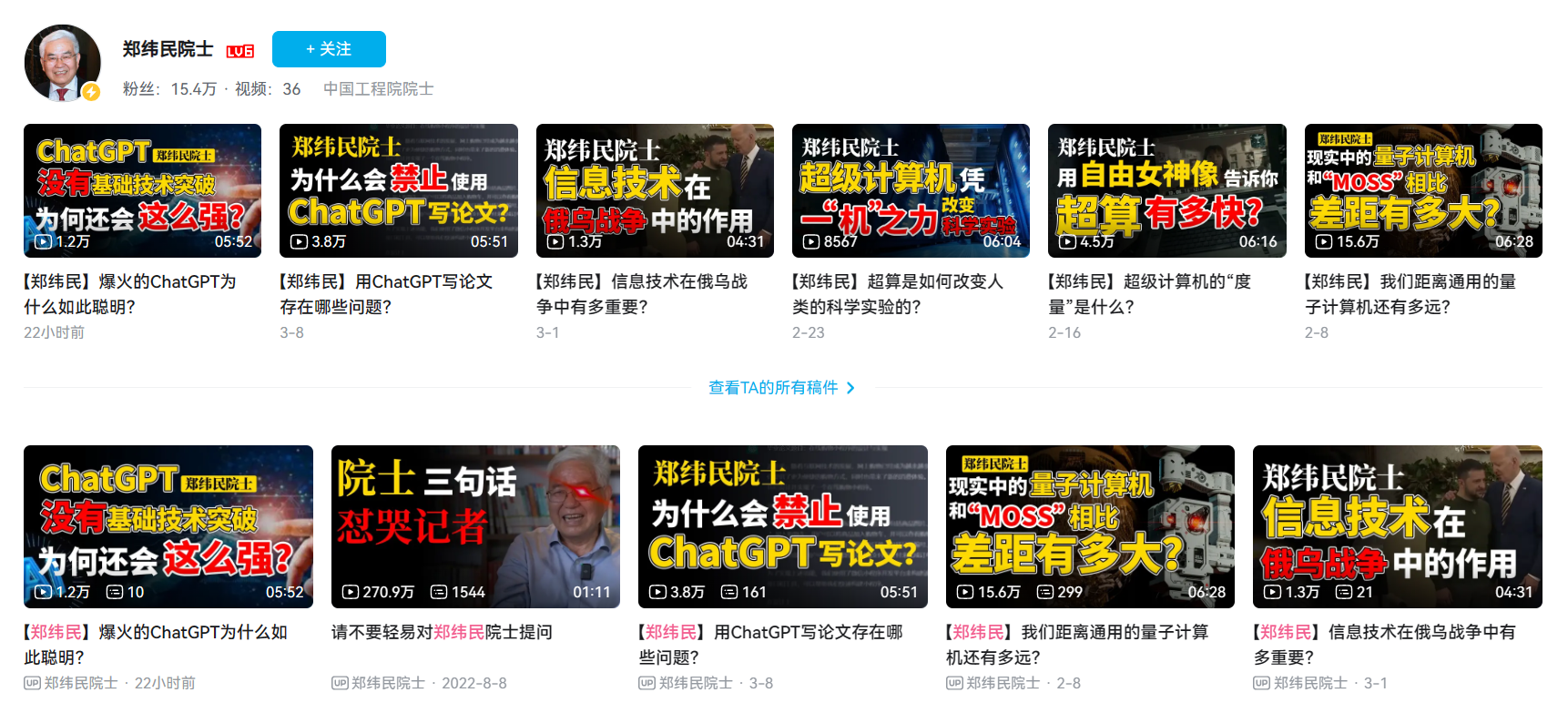Screen dimensions: 1568x713
Task: Open 郑纬民院士's profile avatar
Action: [x=62, y=63]
